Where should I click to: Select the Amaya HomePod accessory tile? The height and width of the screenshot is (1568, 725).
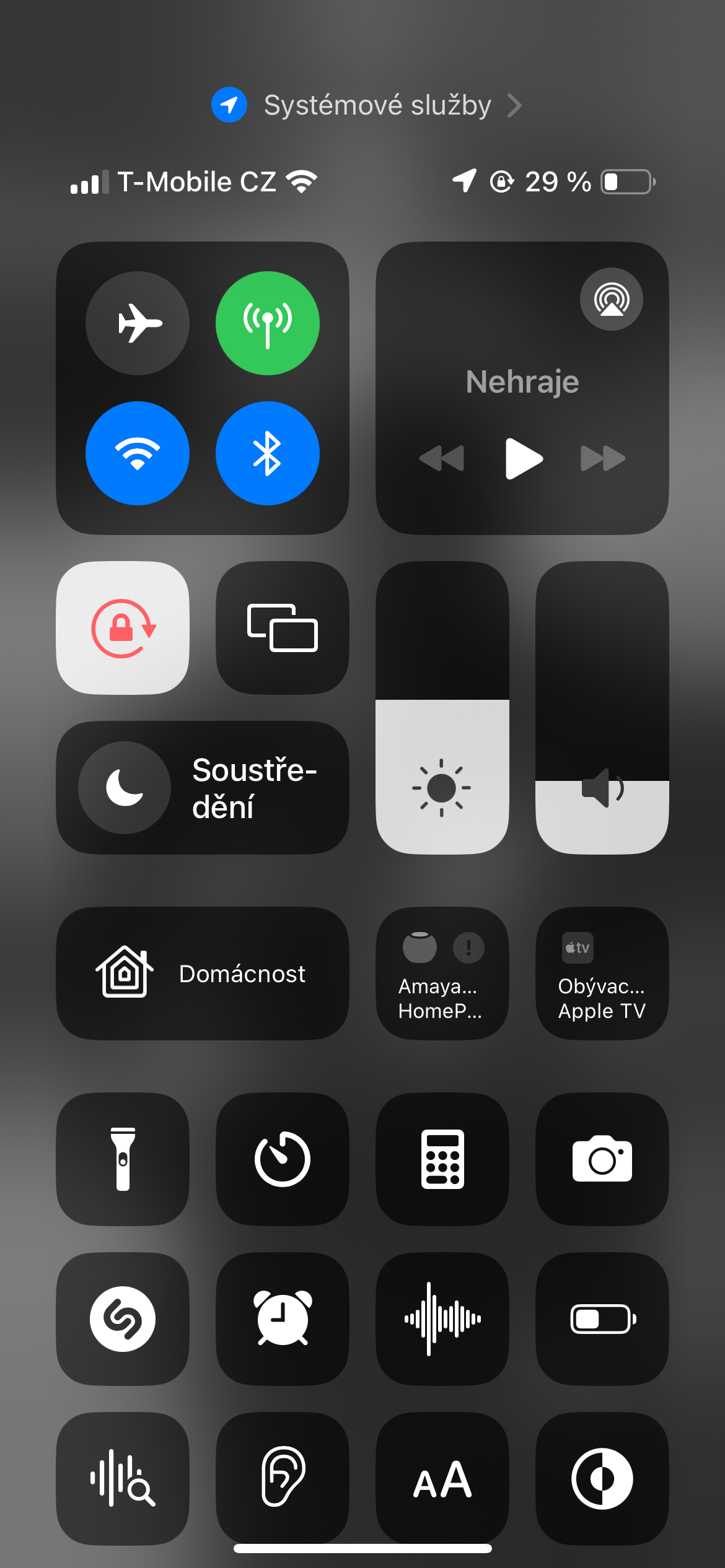(x=442, y=973)
